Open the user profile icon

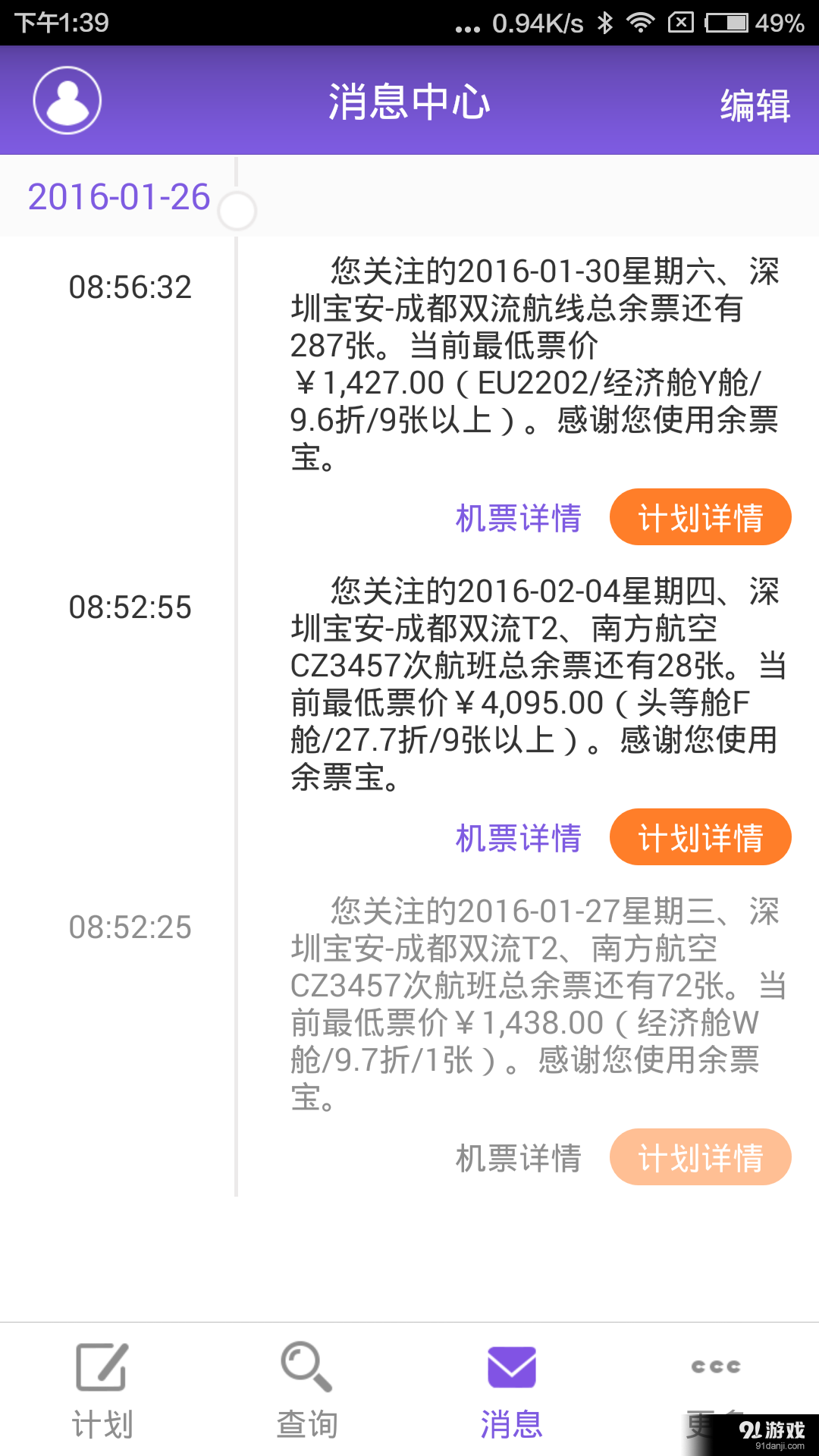66,100
